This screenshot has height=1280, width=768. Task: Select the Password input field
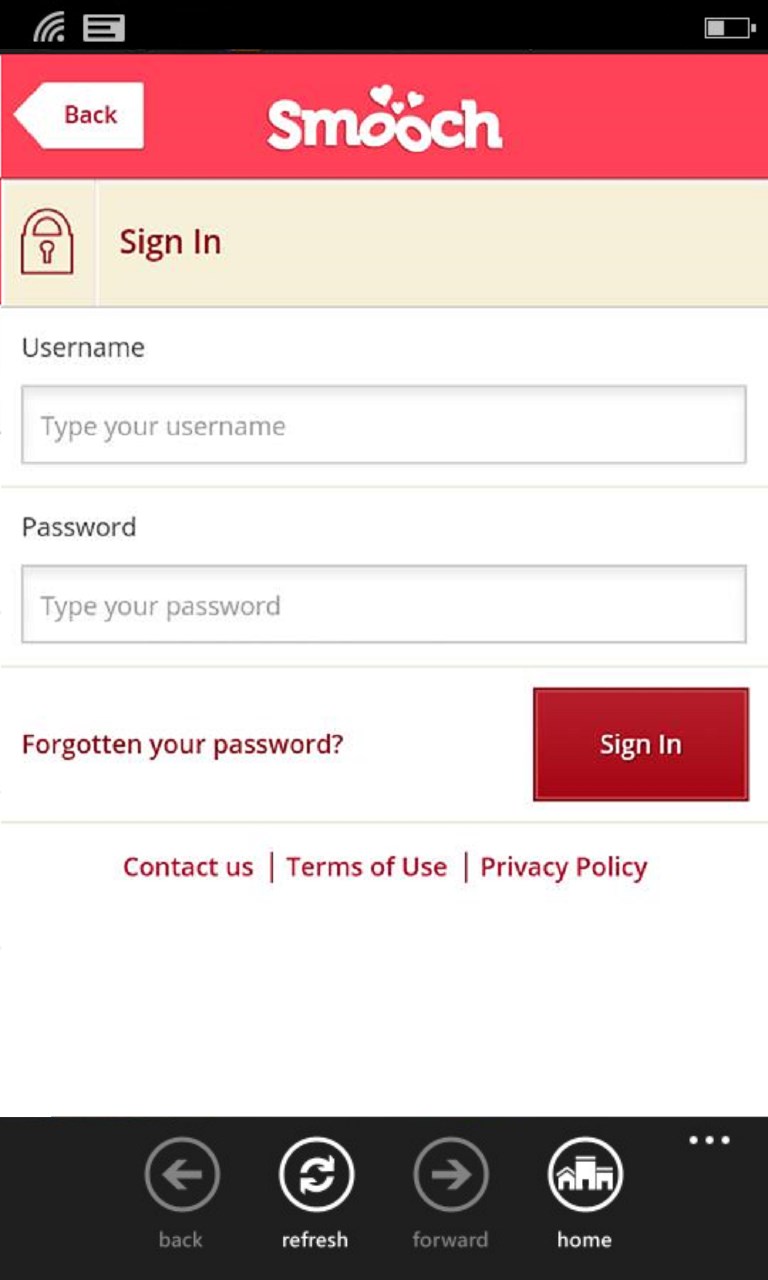384,605
